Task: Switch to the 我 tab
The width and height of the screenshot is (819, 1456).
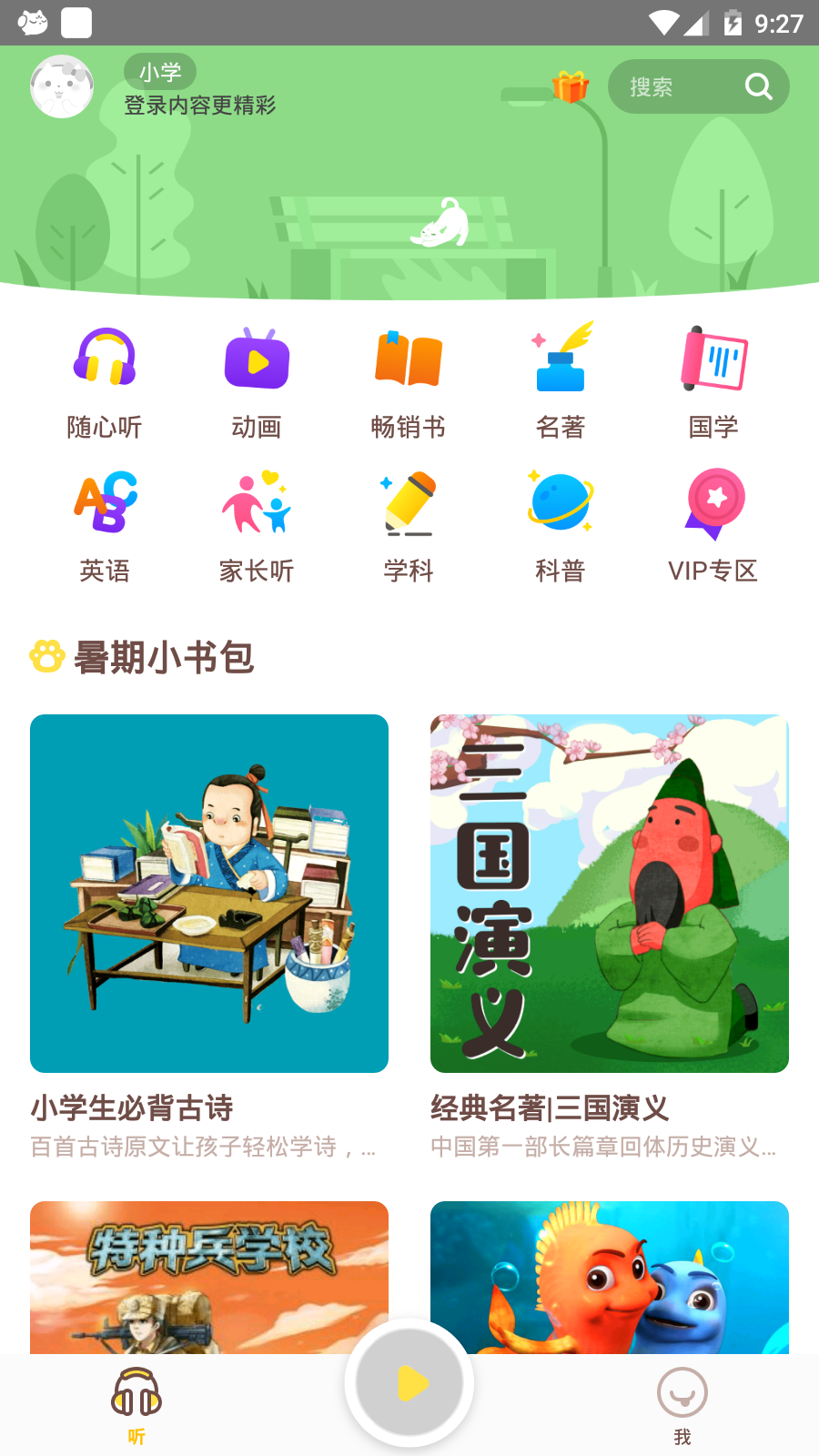Action: point(682,1406)
